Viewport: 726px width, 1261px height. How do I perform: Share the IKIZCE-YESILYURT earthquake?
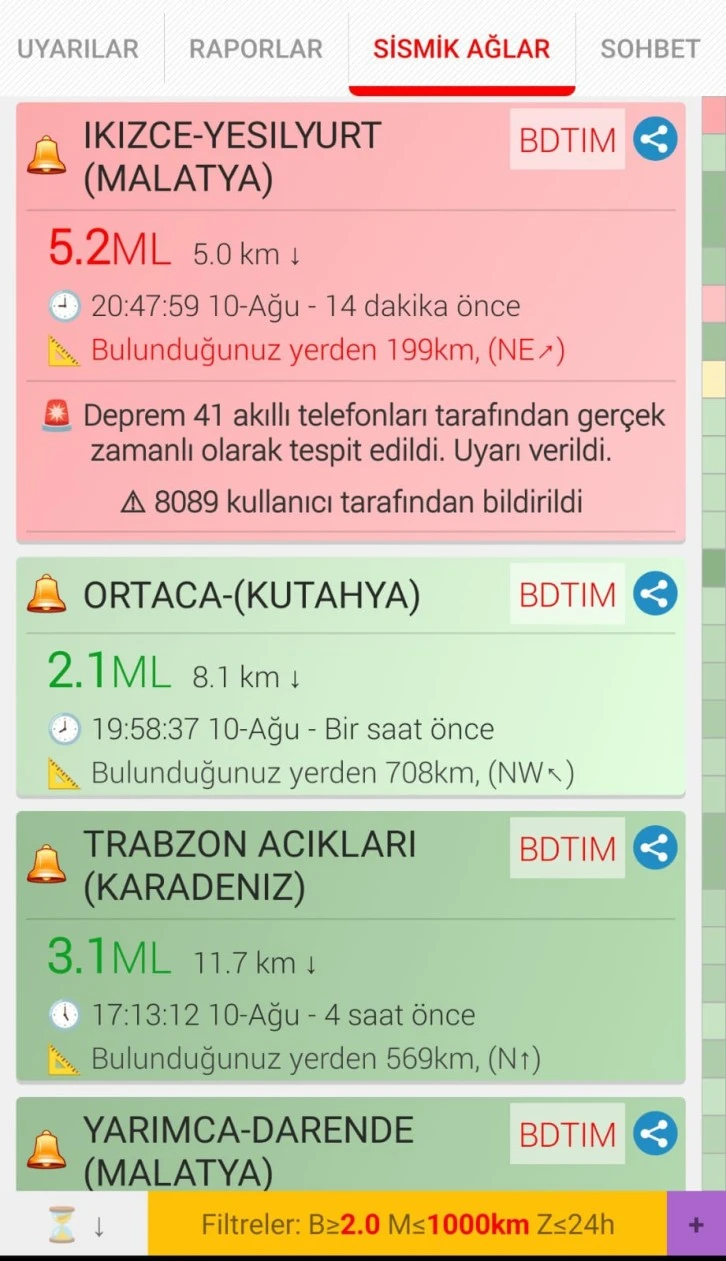pos(655,139)
